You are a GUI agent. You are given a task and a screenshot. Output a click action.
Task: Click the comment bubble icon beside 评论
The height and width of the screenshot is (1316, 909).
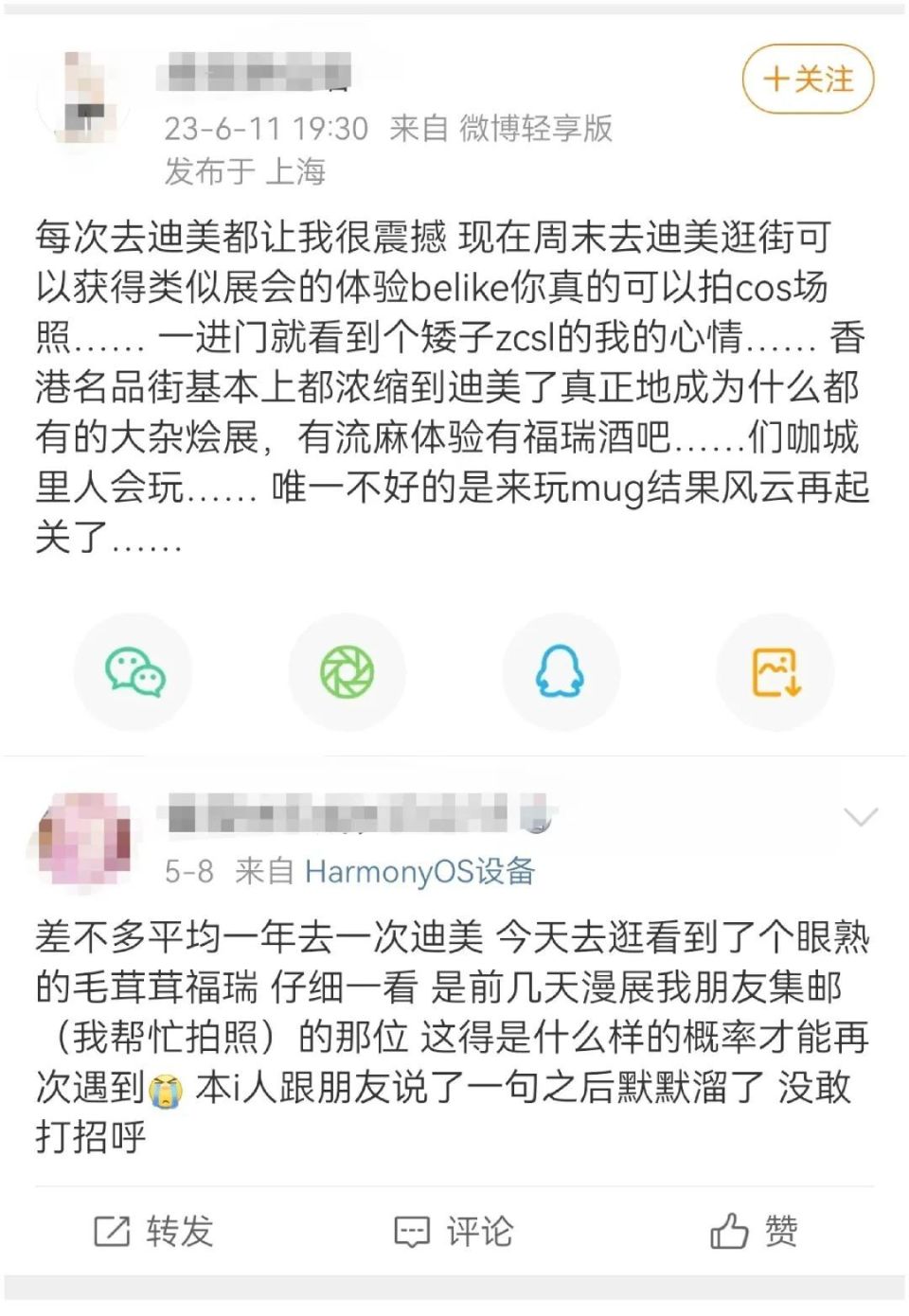pos(411,1232)
